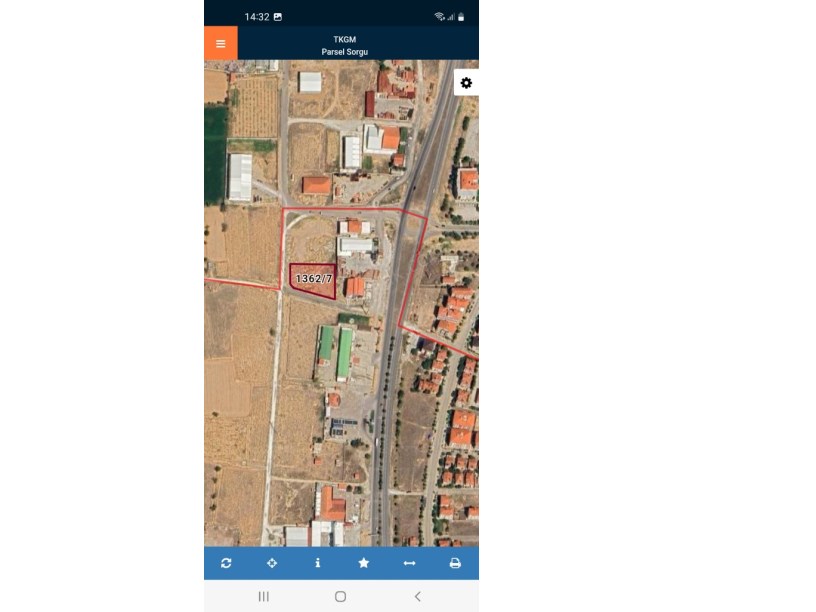Locate my current position
Viewport: 816px width, 612px height.
pos(272,563)
